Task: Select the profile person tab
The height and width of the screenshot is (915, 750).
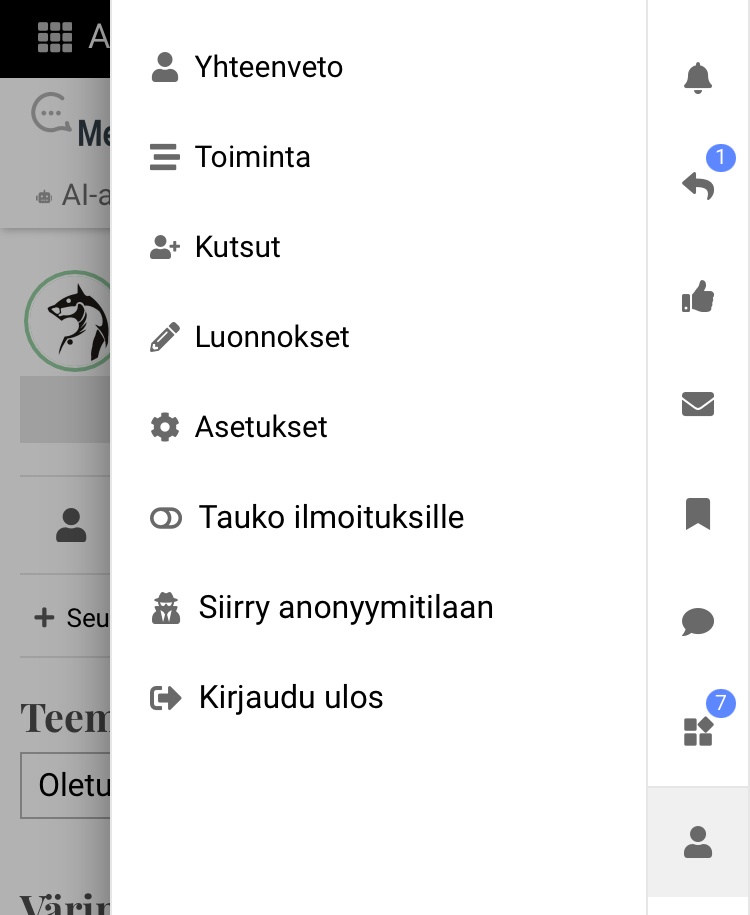Action: 698,842
